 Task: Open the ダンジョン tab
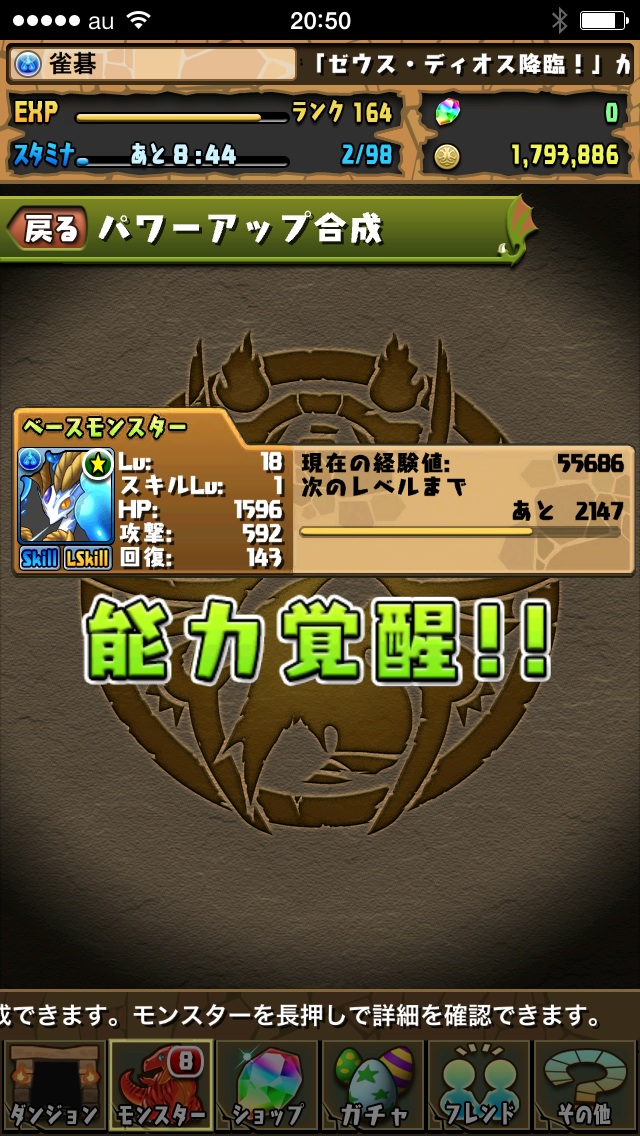(x=53, y=1086)
